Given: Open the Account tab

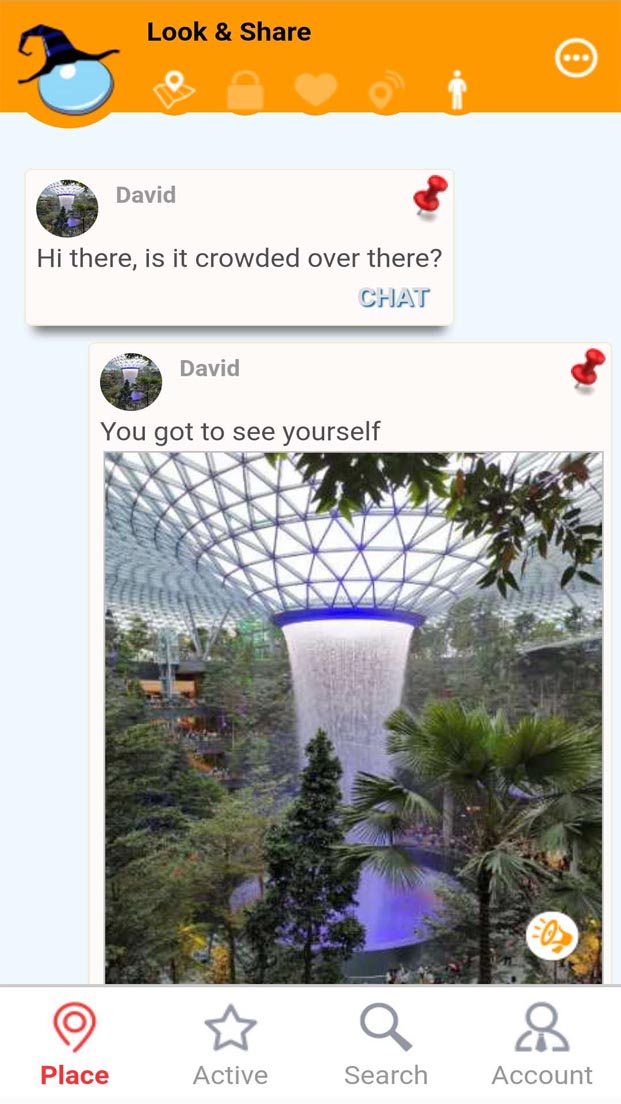Looking at the screenshot, I should pyautogui.click(x=542, y=1046).
